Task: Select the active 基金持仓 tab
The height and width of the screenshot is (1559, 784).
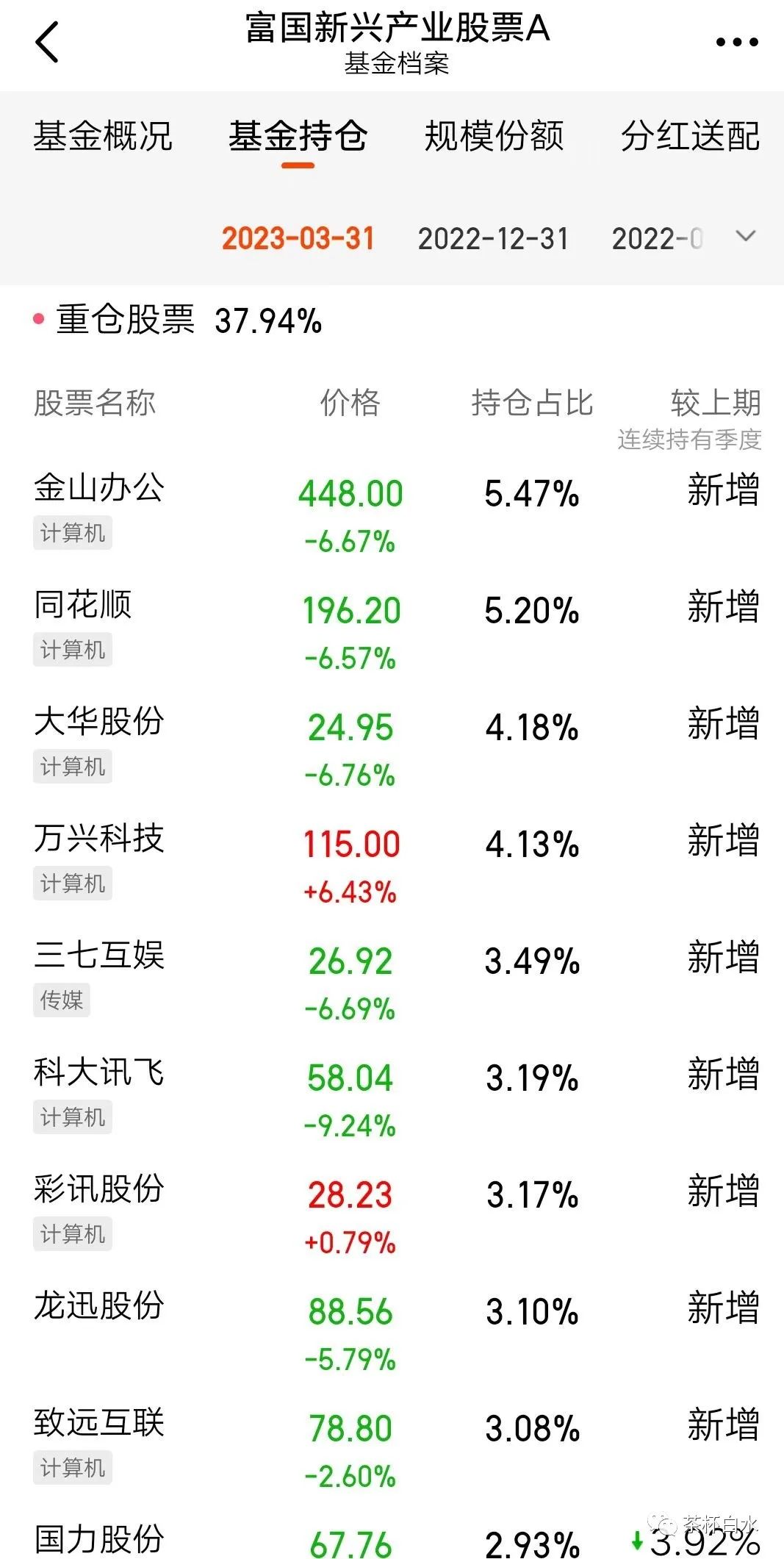Action: point(298,137)
